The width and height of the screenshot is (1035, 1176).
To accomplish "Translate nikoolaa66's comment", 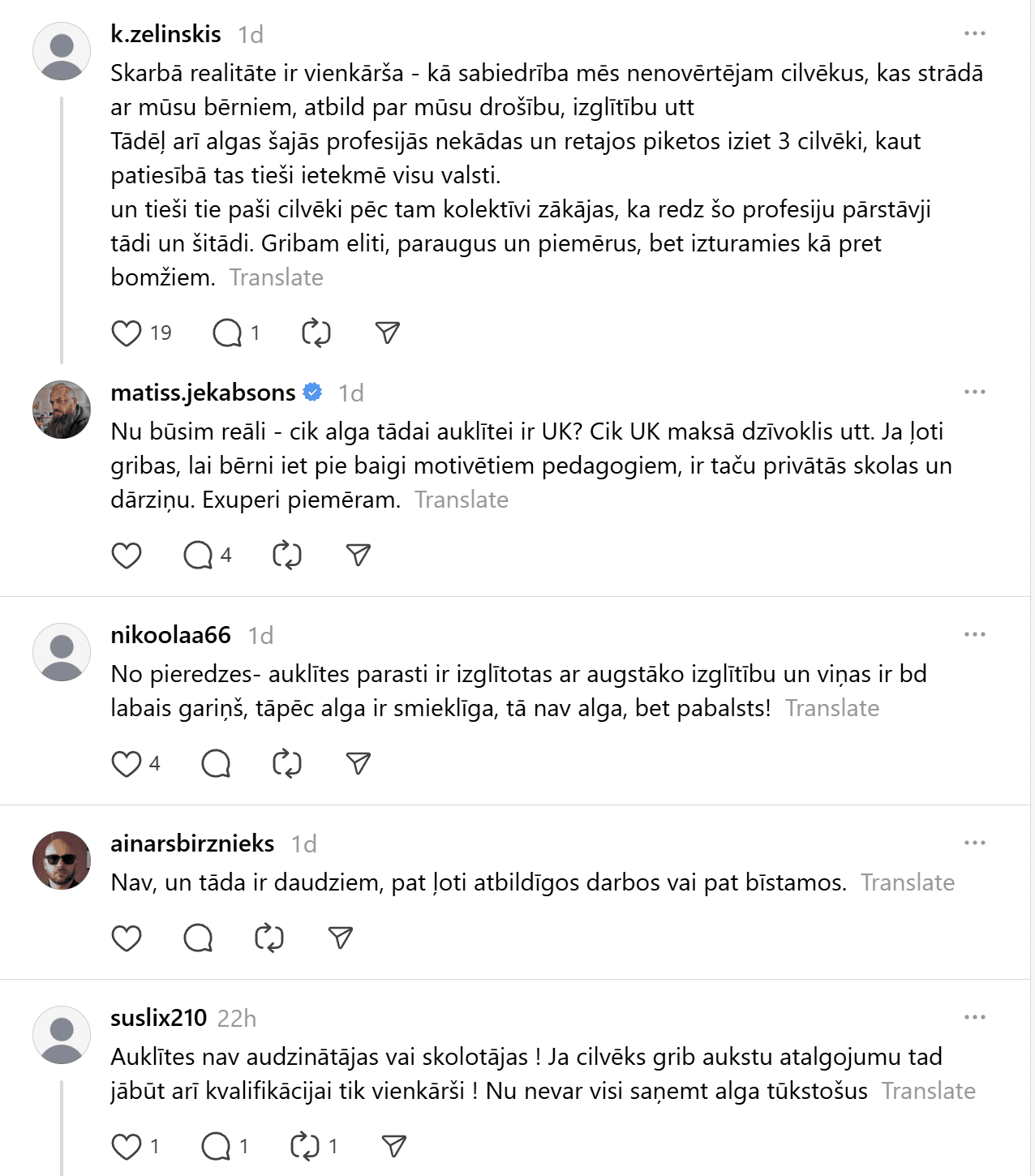I will click(x=832, y=708).
